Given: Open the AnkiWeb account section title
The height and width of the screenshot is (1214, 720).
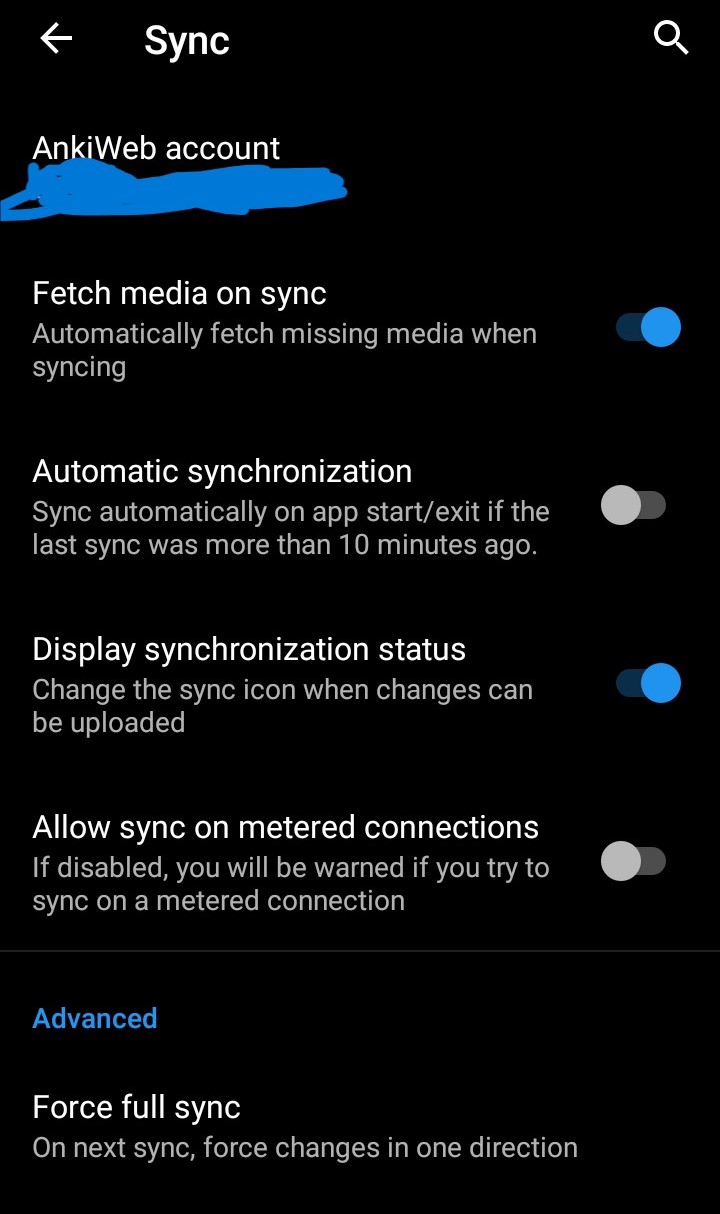Looking at the screenshot, I should 155,147.
